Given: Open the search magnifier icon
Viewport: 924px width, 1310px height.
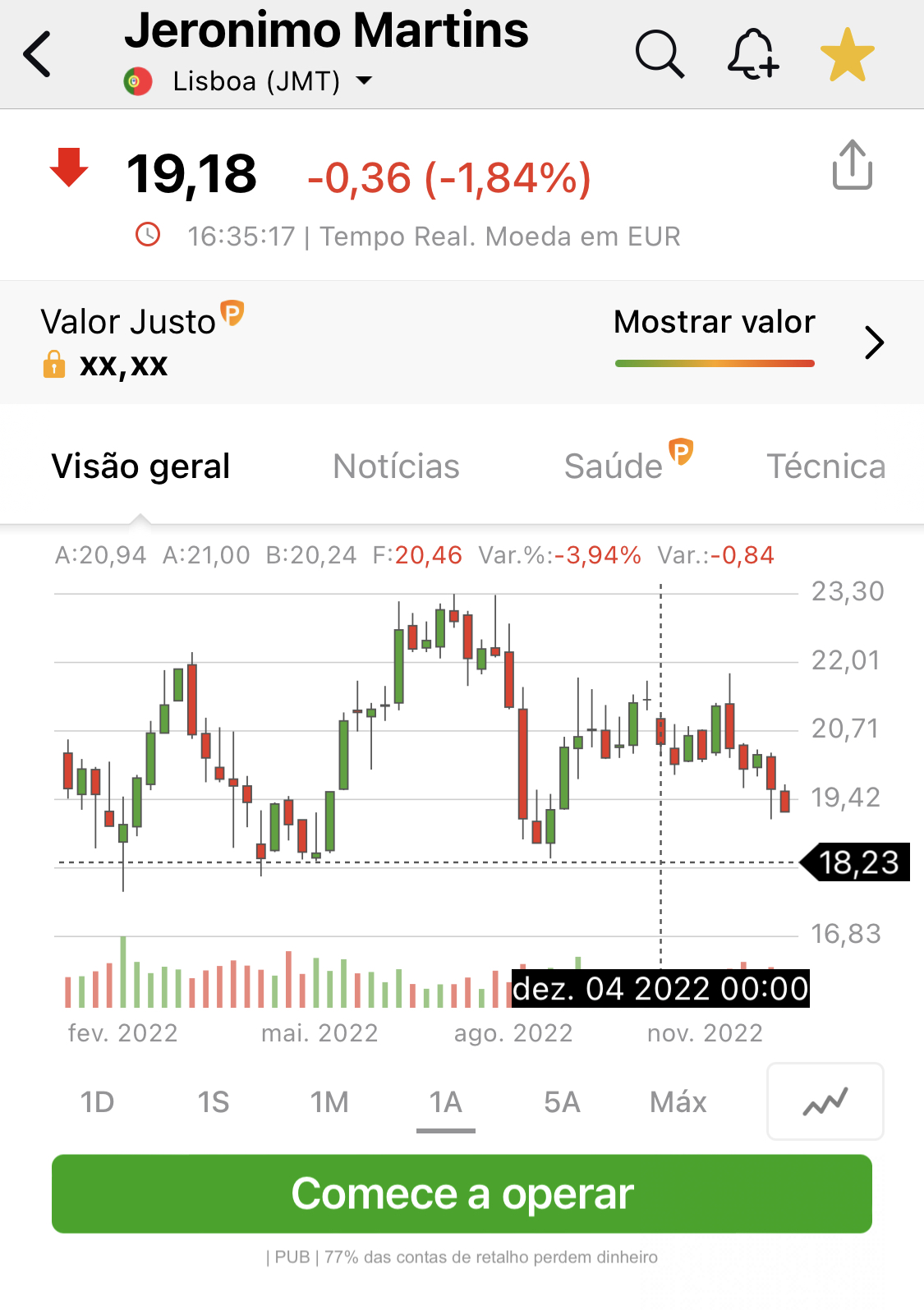Looking at the screenshot, I should point(659,55).
